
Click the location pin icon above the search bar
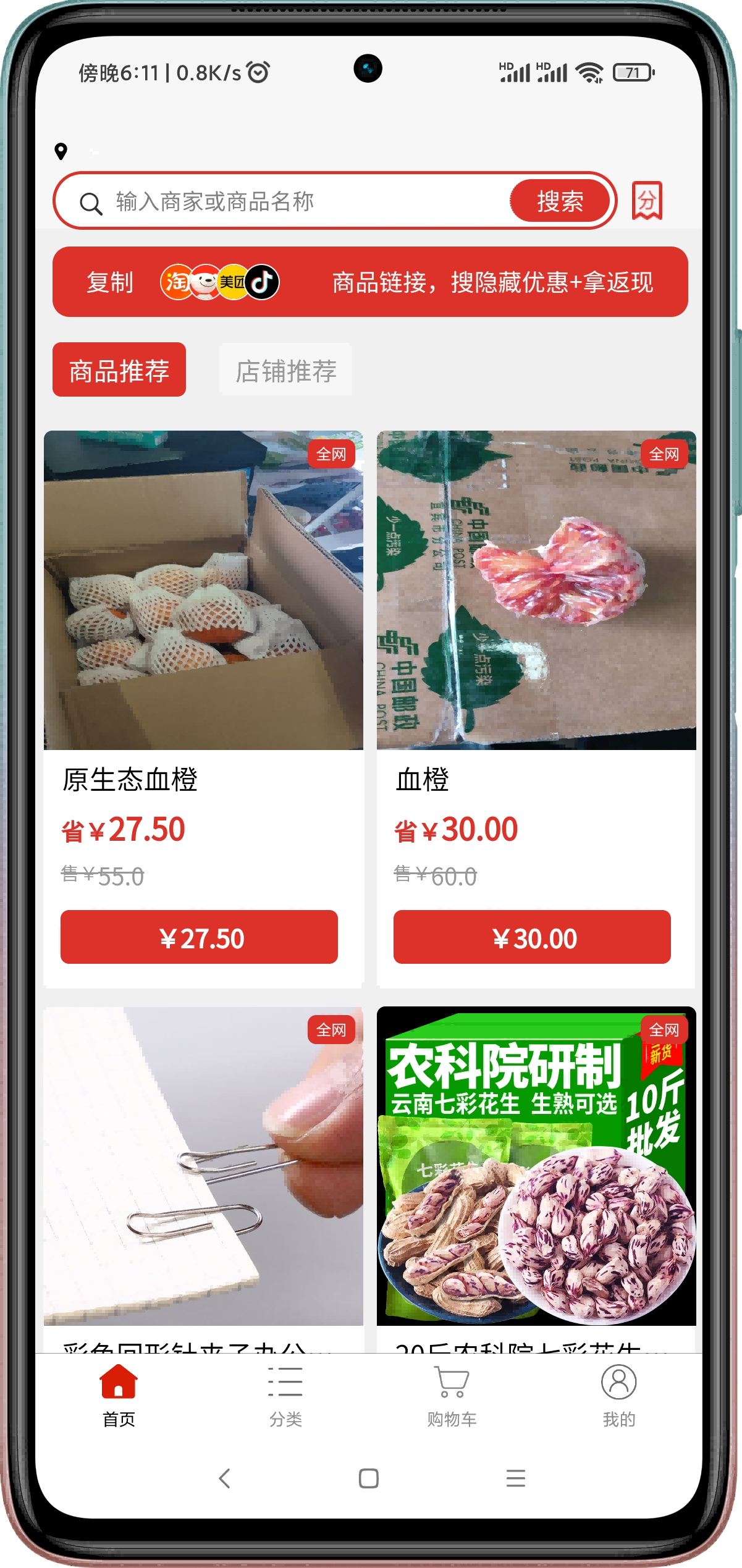(x=60, y=151)
